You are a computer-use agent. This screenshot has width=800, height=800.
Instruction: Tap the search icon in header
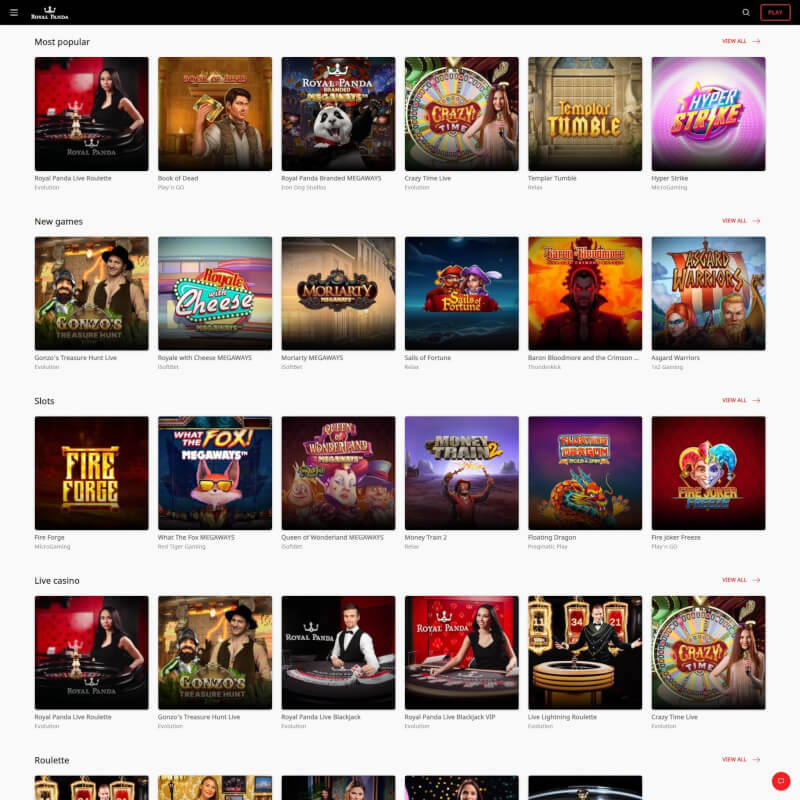pos(746,12)
